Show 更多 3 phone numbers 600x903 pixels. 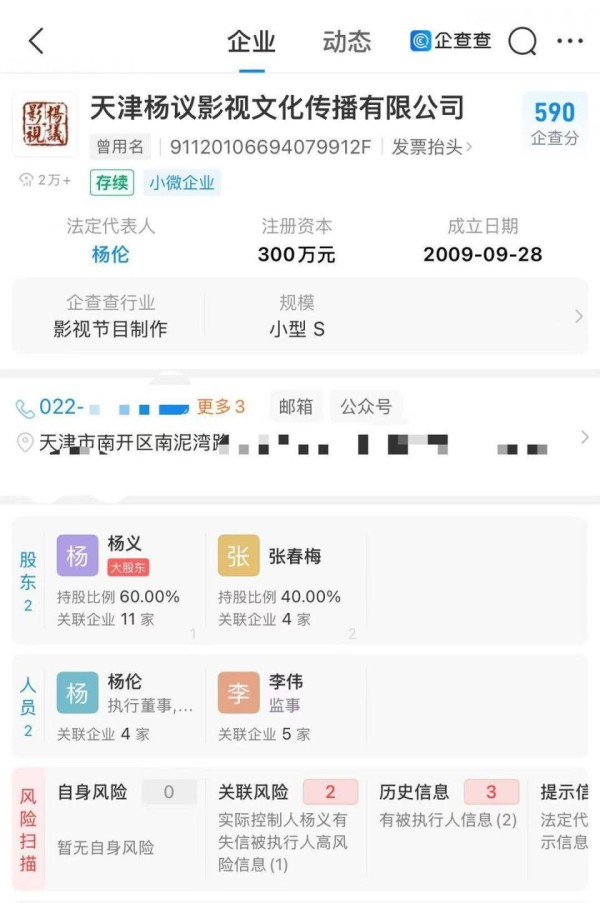(220, 407)
